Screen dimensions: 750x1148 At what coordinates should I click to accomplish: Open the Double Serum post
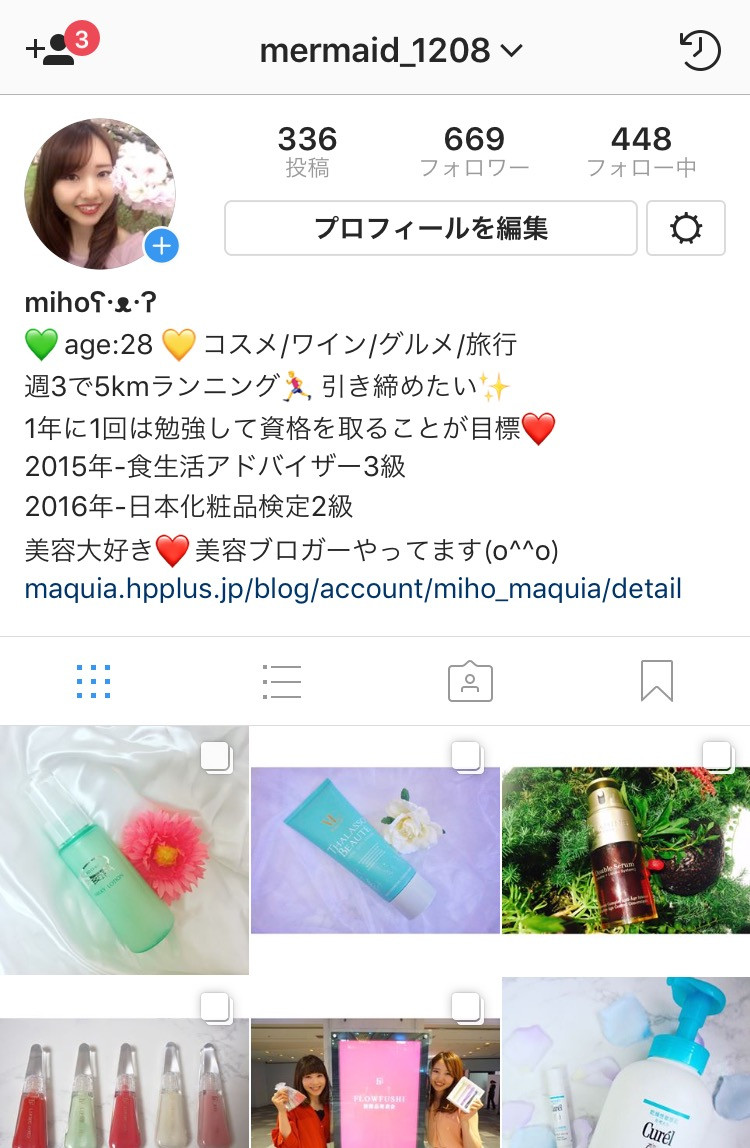[626, 850]
